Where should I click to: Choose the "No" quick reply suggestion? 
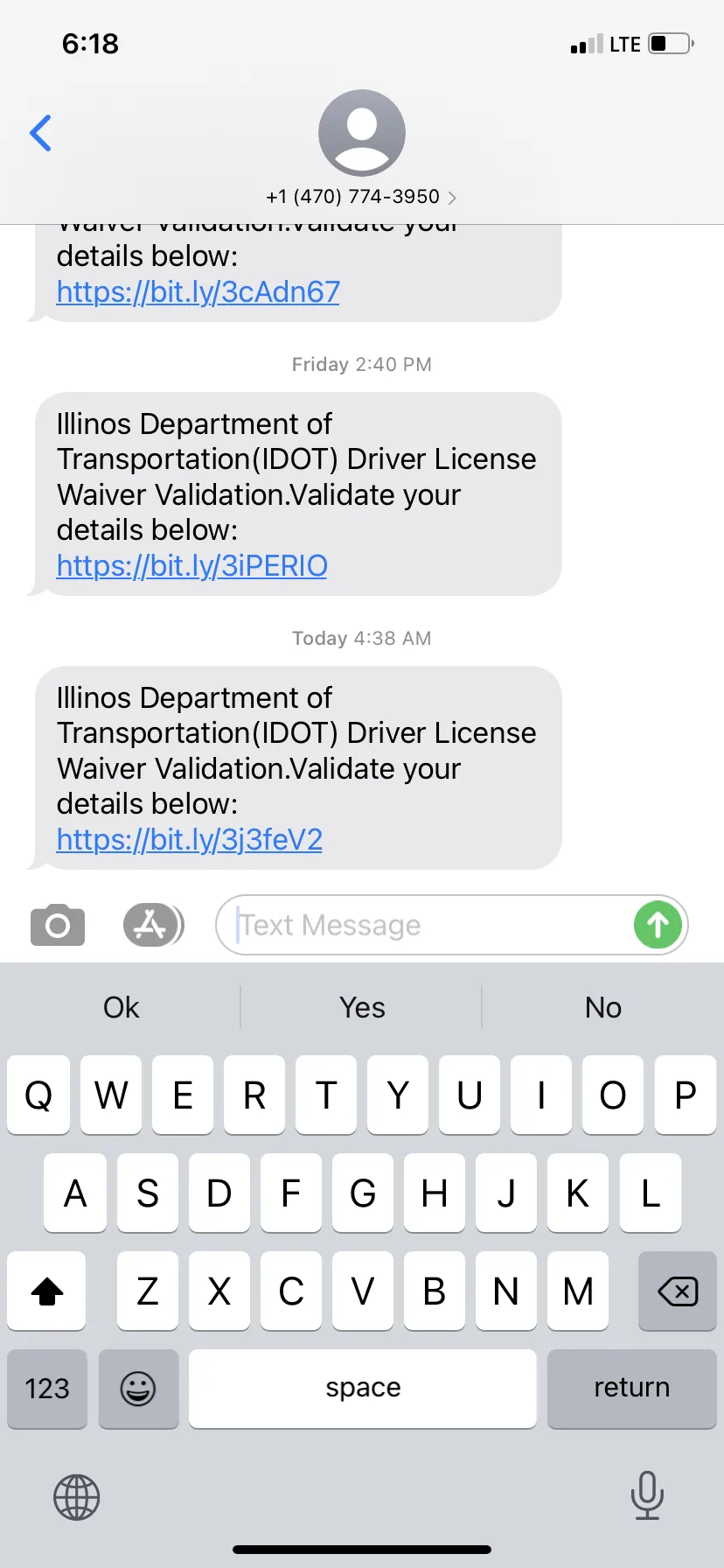tap(602, 1007)
